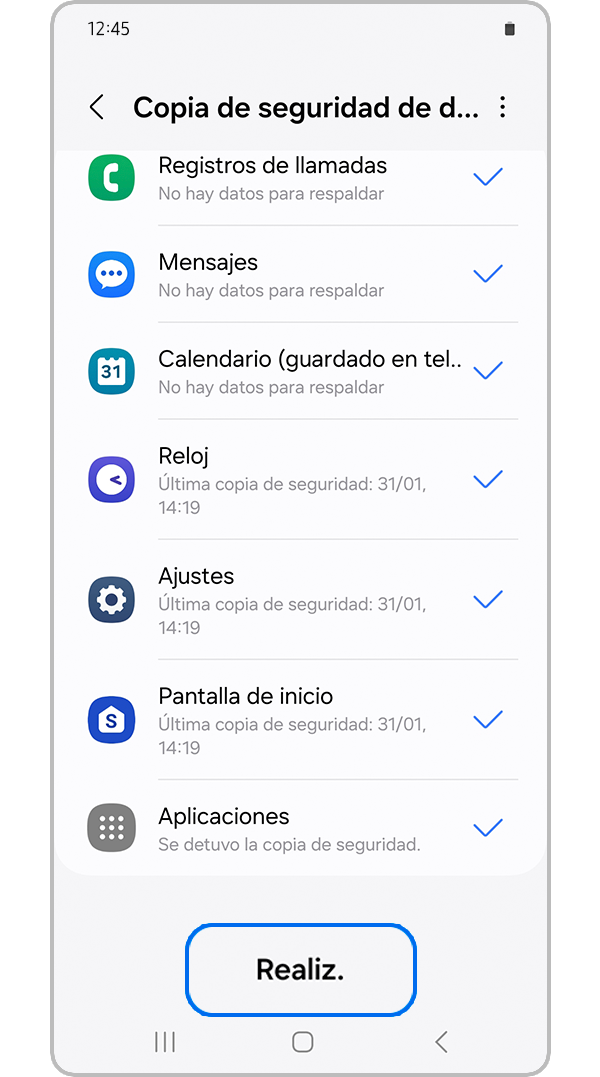Image resolution: width=600 pixels, height=1077 pixels.
Task: Deselect Mensajes from the backup
Action: pos(487,274)
